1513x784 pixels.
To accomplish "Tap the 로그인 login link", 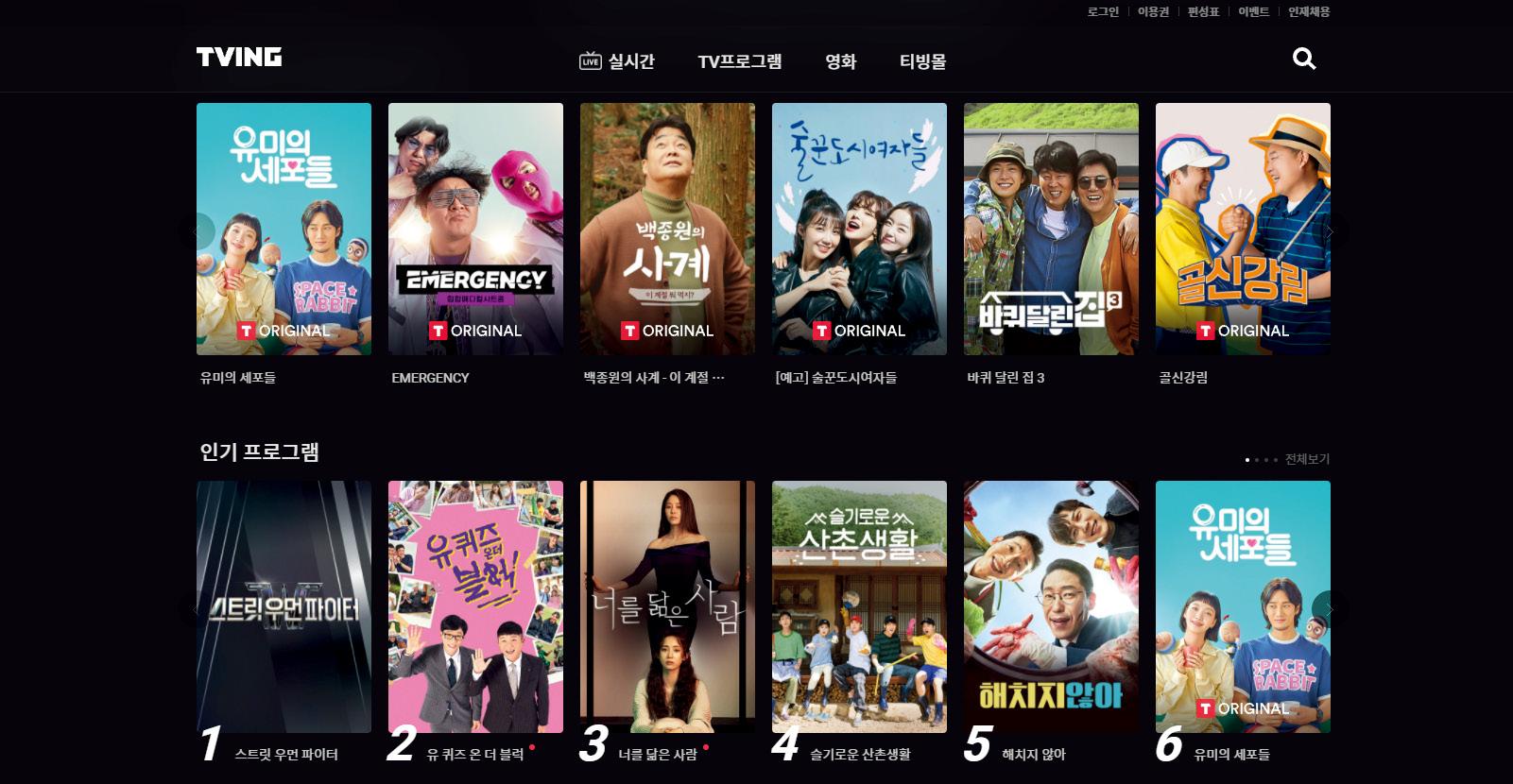I will click(x=1103, y=11).
